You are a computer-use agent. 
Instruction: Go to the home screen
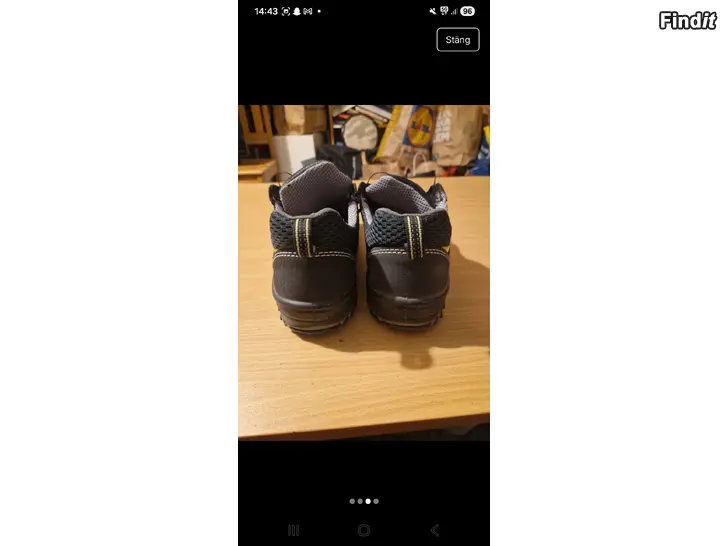coord(364,530)
